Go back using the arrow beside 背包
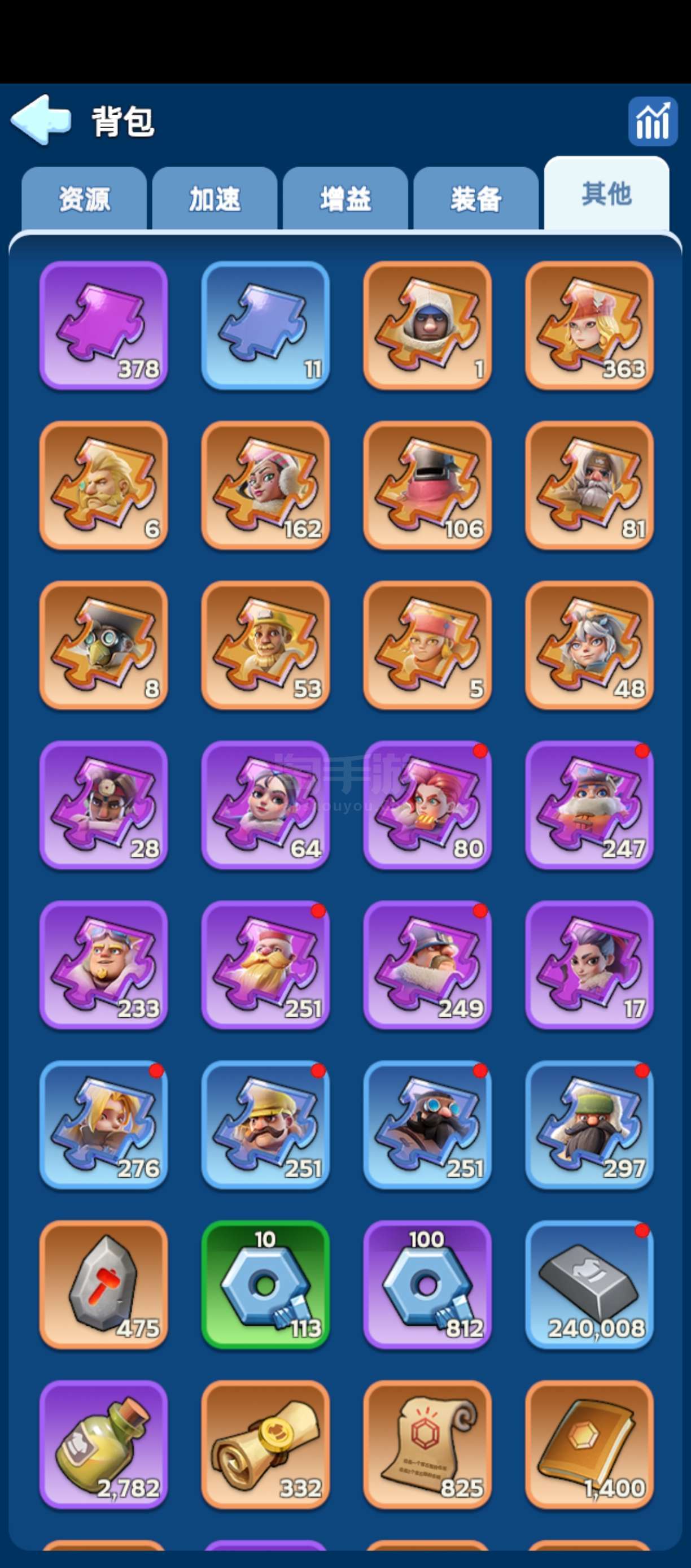The image size is (691, 1568). point(41,120)
